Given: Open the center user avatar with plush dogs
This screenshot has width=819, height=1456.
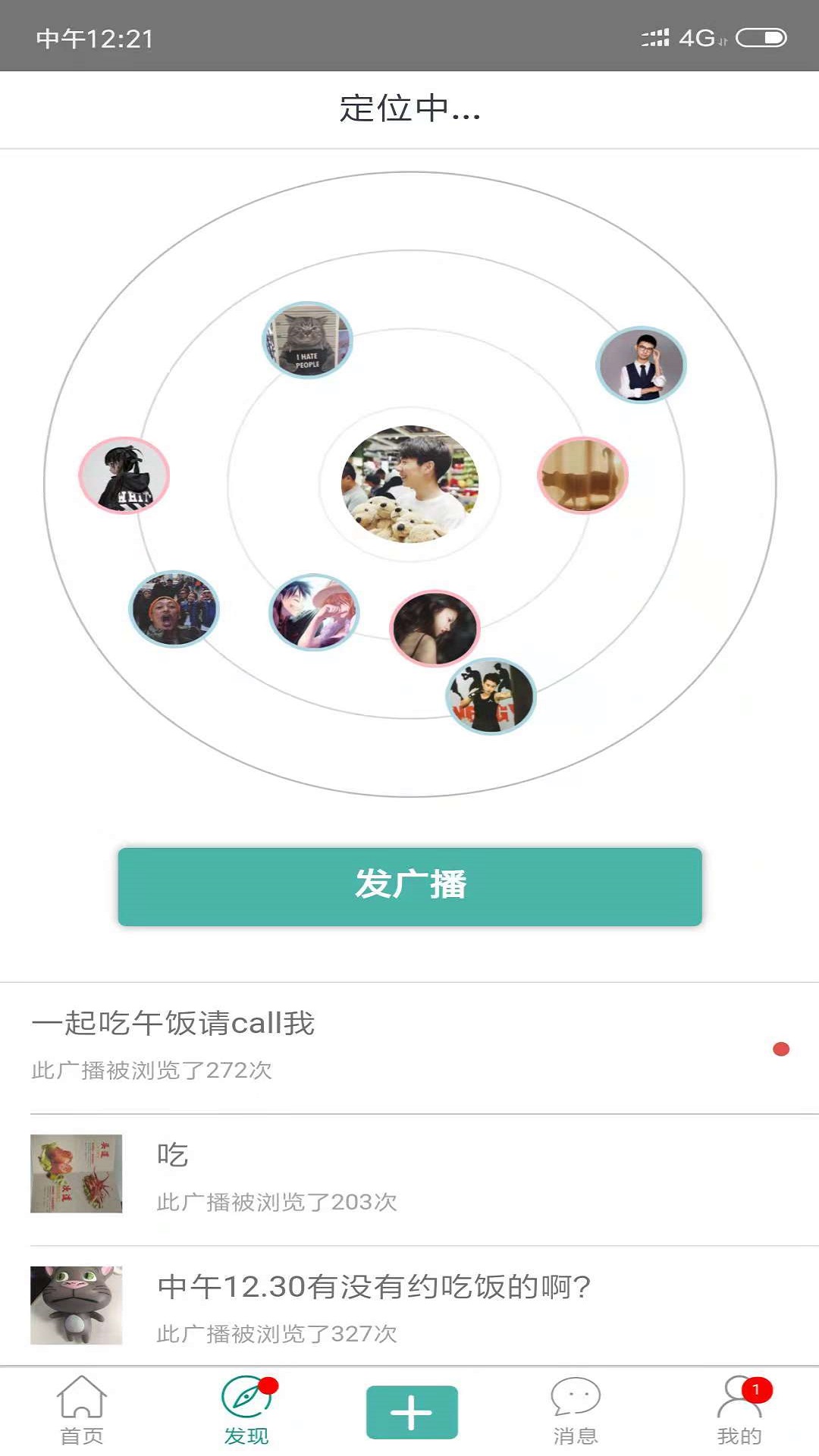Looking at the screenshot, I should 409,484.
